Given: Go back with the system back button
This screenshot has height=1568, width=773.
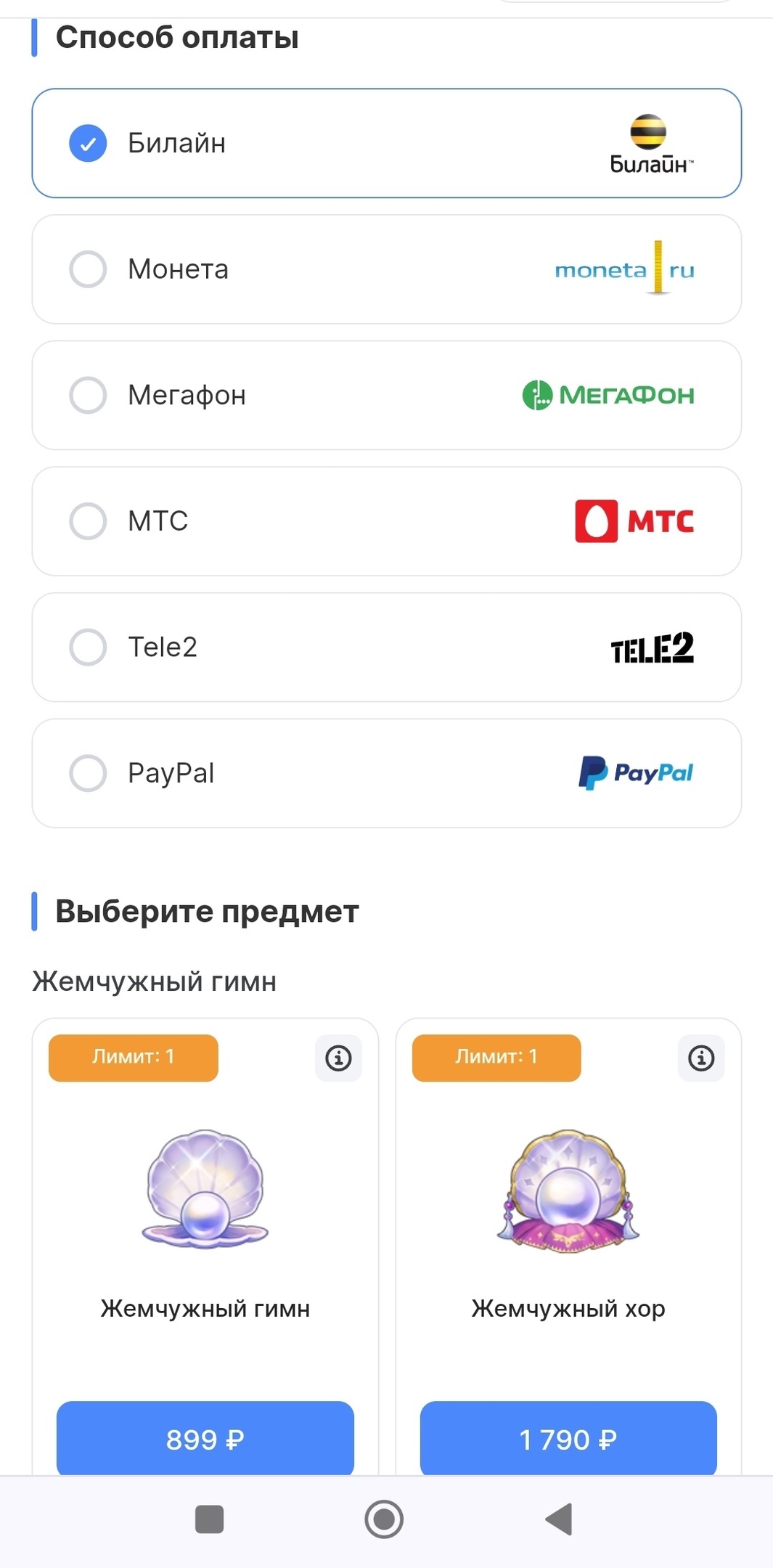Looking at the screenshot, I should (560, 1519).
